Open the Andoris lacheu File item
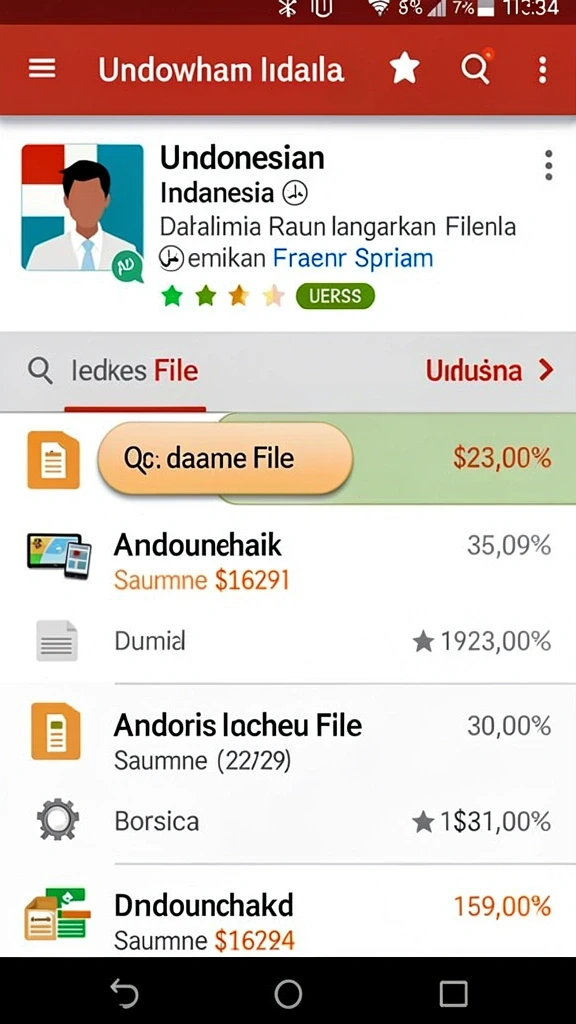Image resolution: width=576 pixels, height=1024 pixels. click(288, 741)
